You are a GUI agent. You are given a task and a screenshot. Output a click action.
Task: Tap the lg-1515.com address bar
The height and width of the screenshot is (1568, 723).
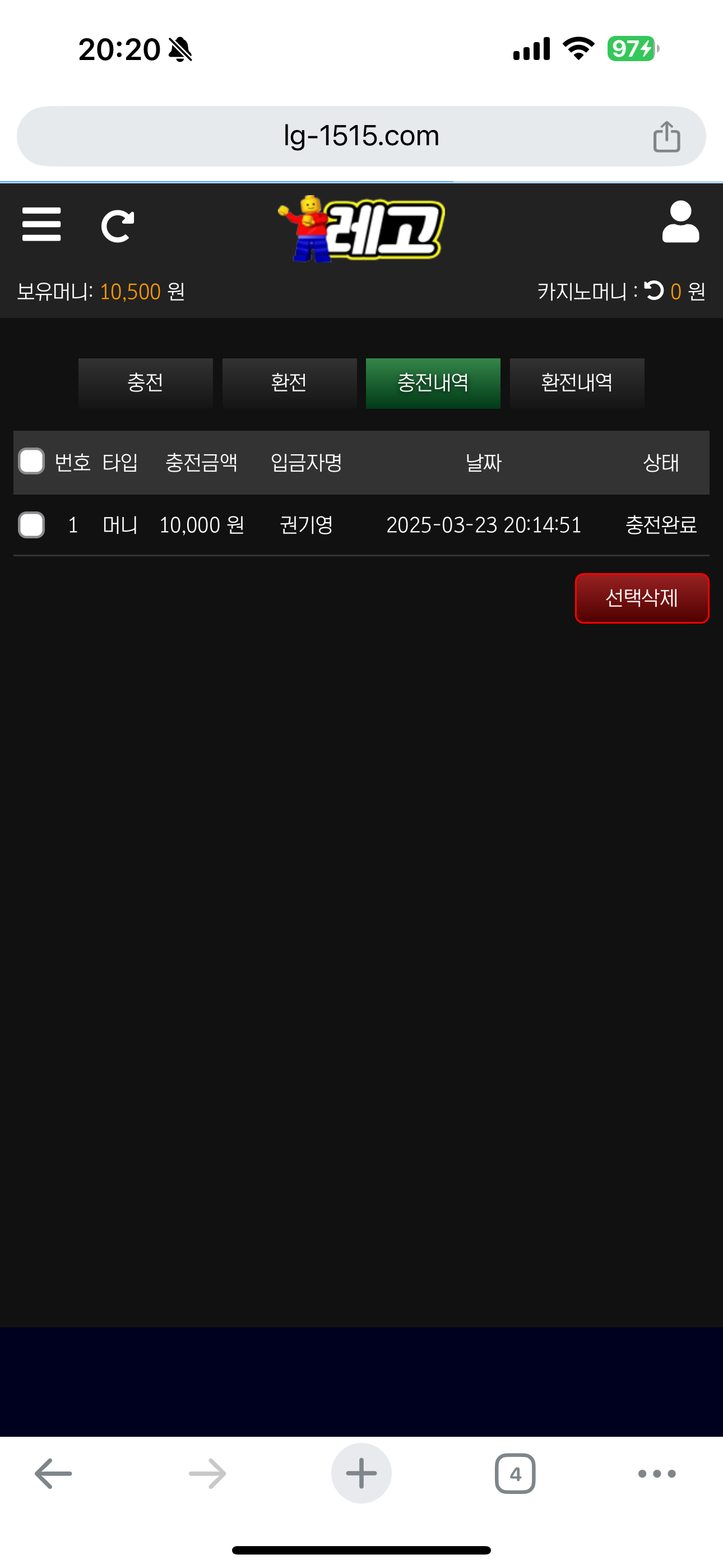[x=360, y=136]
